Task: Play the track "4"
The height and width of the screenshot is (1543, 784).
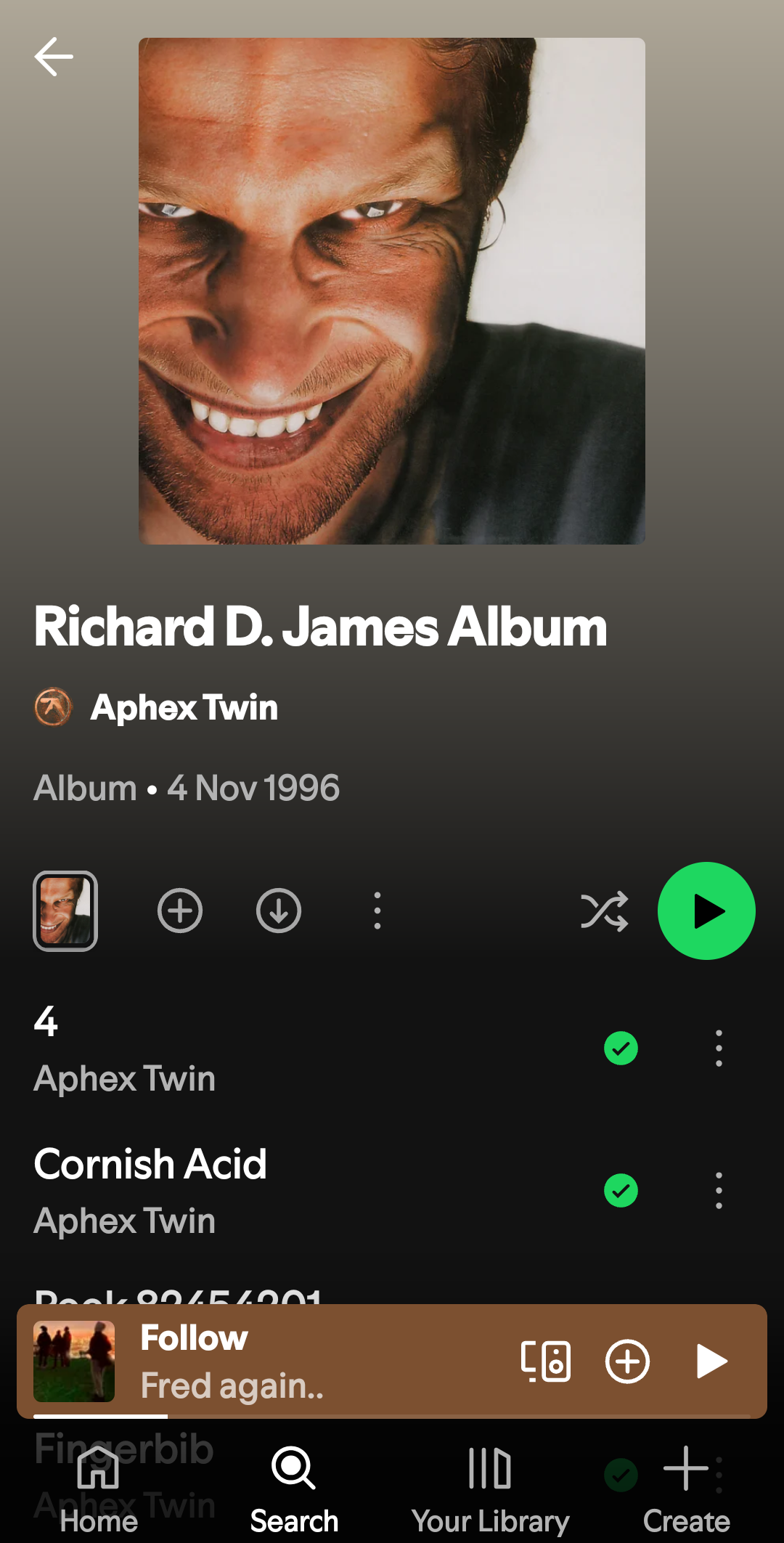Action: (218, 1049)
